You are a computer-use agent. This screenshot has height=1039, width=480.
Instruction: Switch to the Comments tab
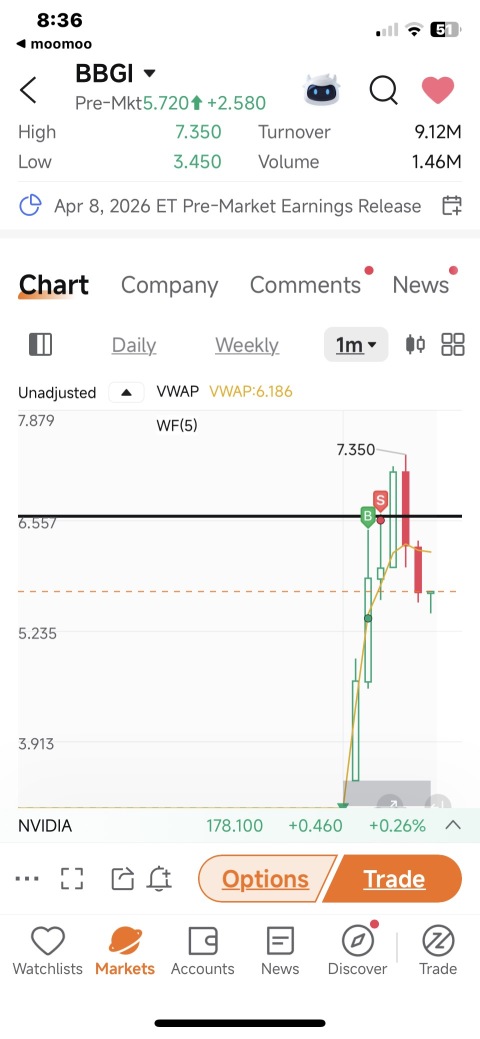pyautogui.click(x=305, y=285)
